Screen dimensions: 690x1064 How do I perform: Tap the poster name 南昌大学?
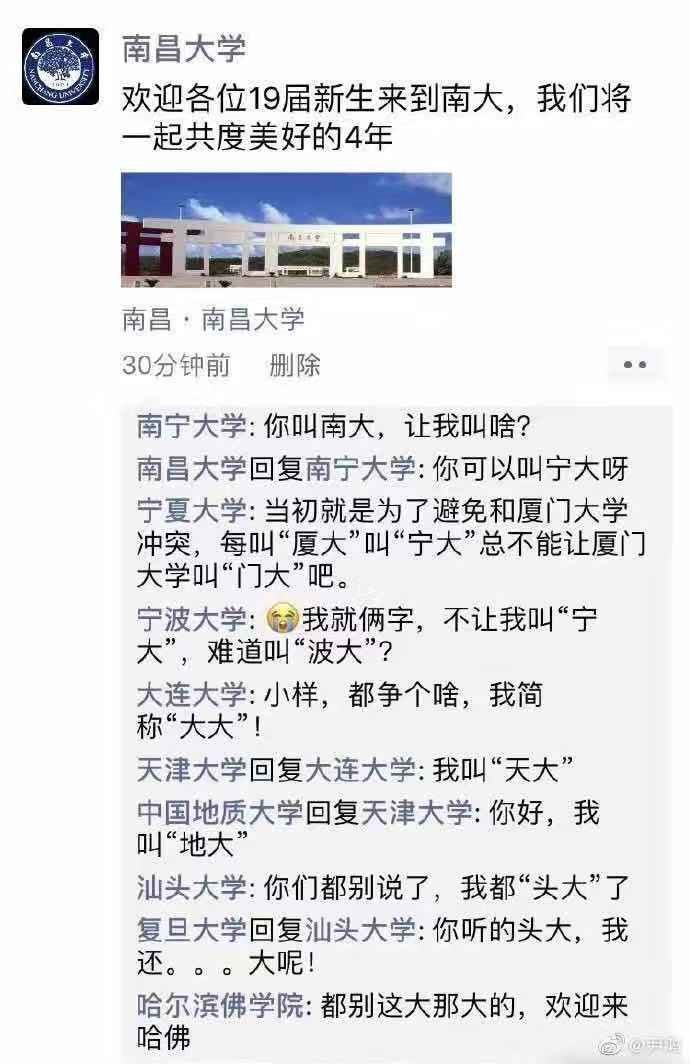click(183, 47)
